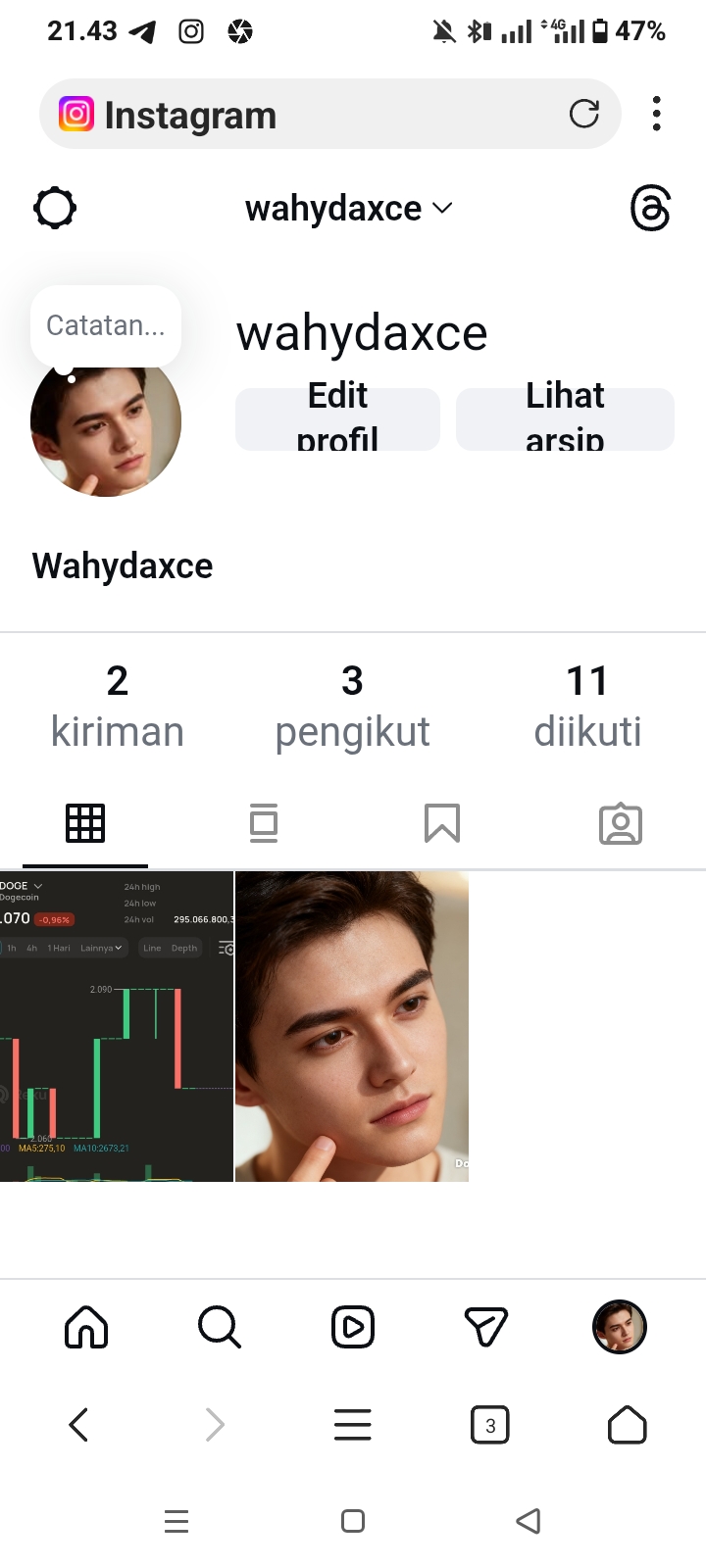Switch to the posts grid tab
Screen dimensions: 706x1568
click(x=85, y=823)
